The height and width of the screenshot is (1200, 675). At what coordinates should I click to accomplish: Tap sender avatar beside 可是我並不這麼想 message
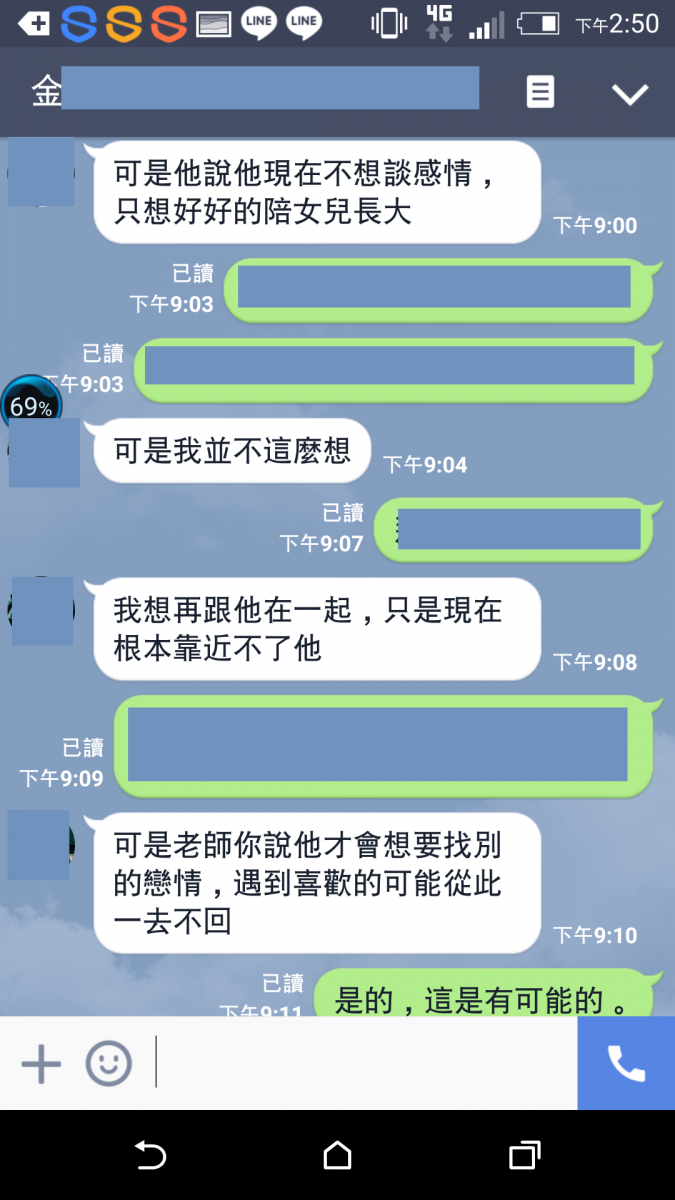click(x=44, y=453)
